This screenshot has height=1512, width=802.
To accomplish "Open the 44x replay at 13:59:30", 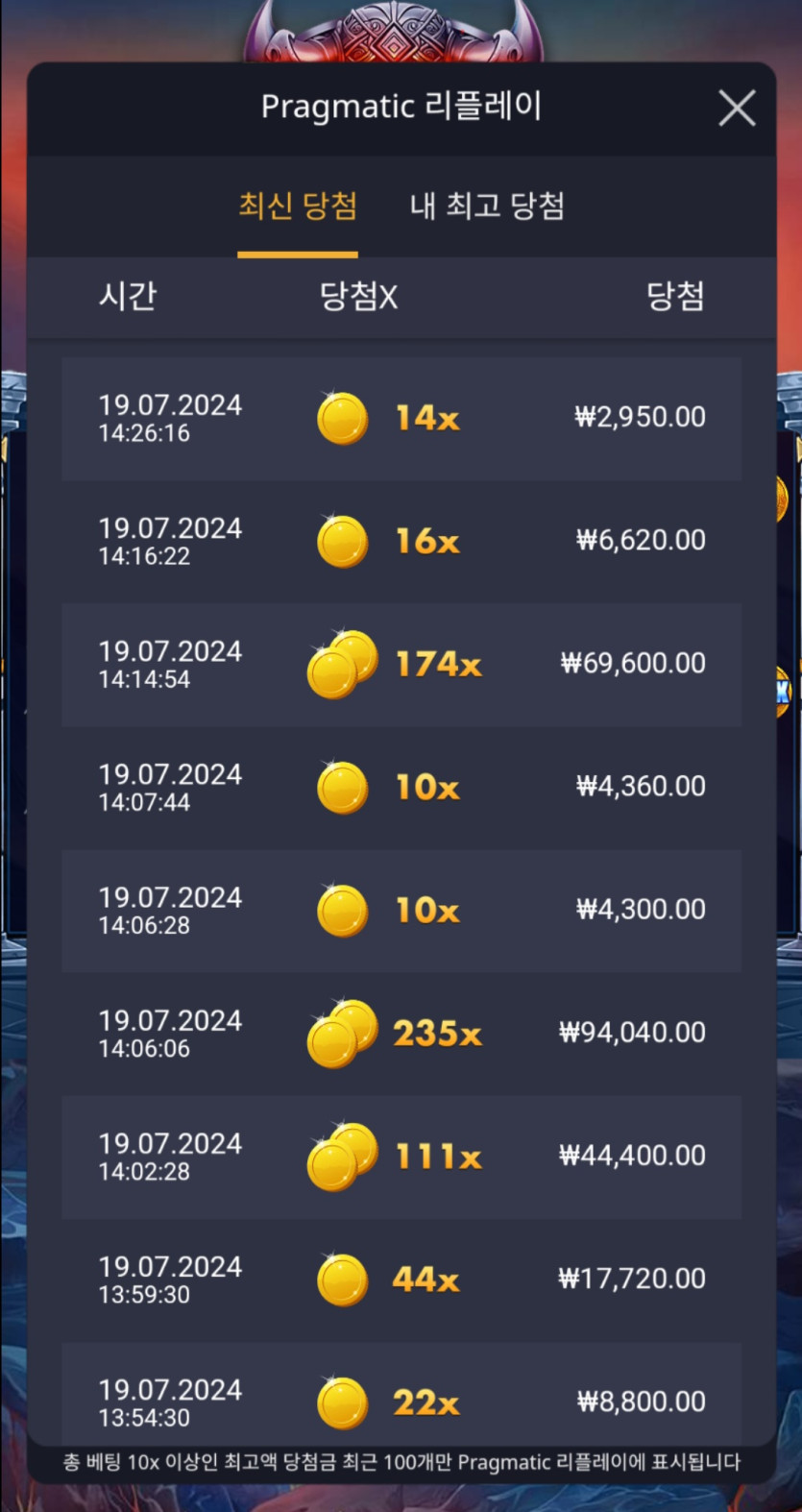I will 401,1280.
